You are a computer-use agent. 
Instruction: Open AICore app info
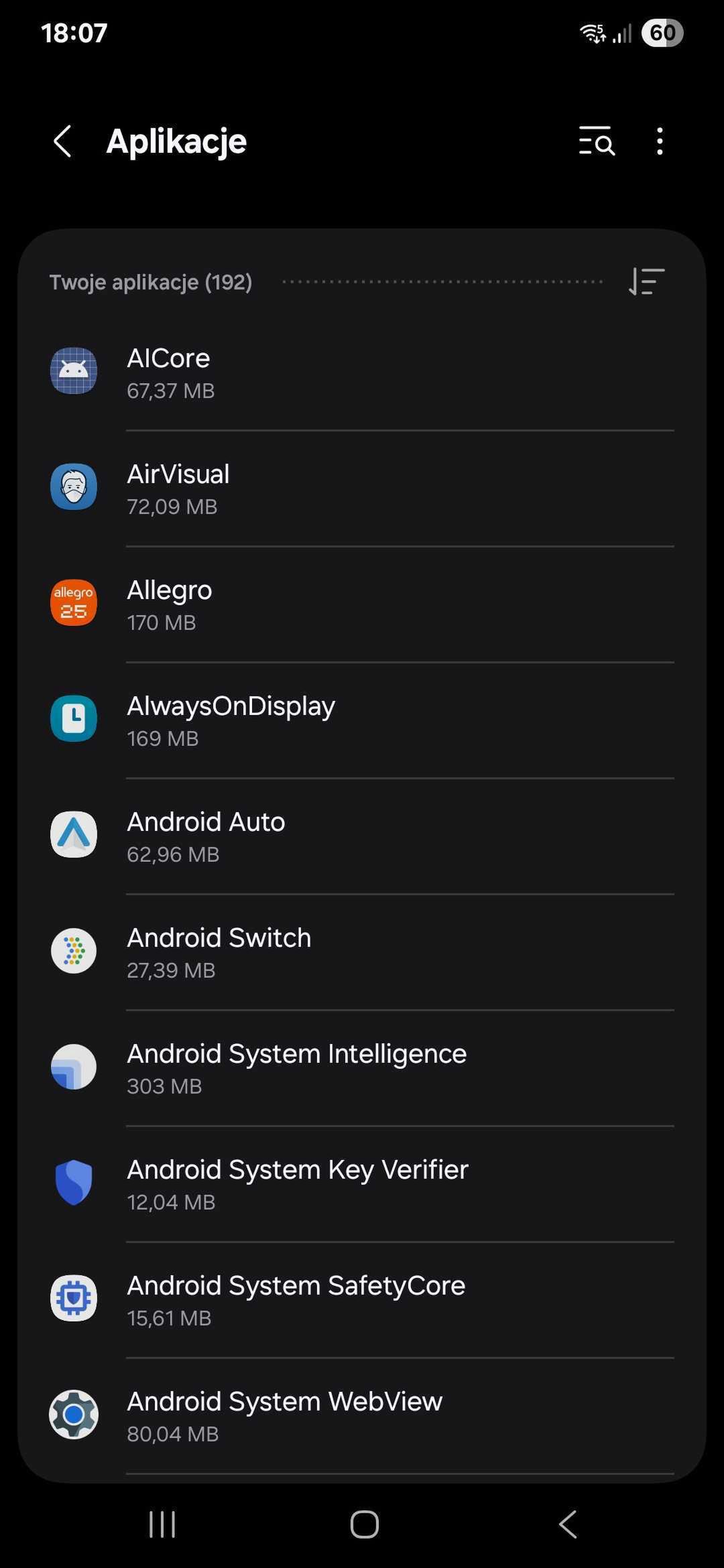coord(362,373)
